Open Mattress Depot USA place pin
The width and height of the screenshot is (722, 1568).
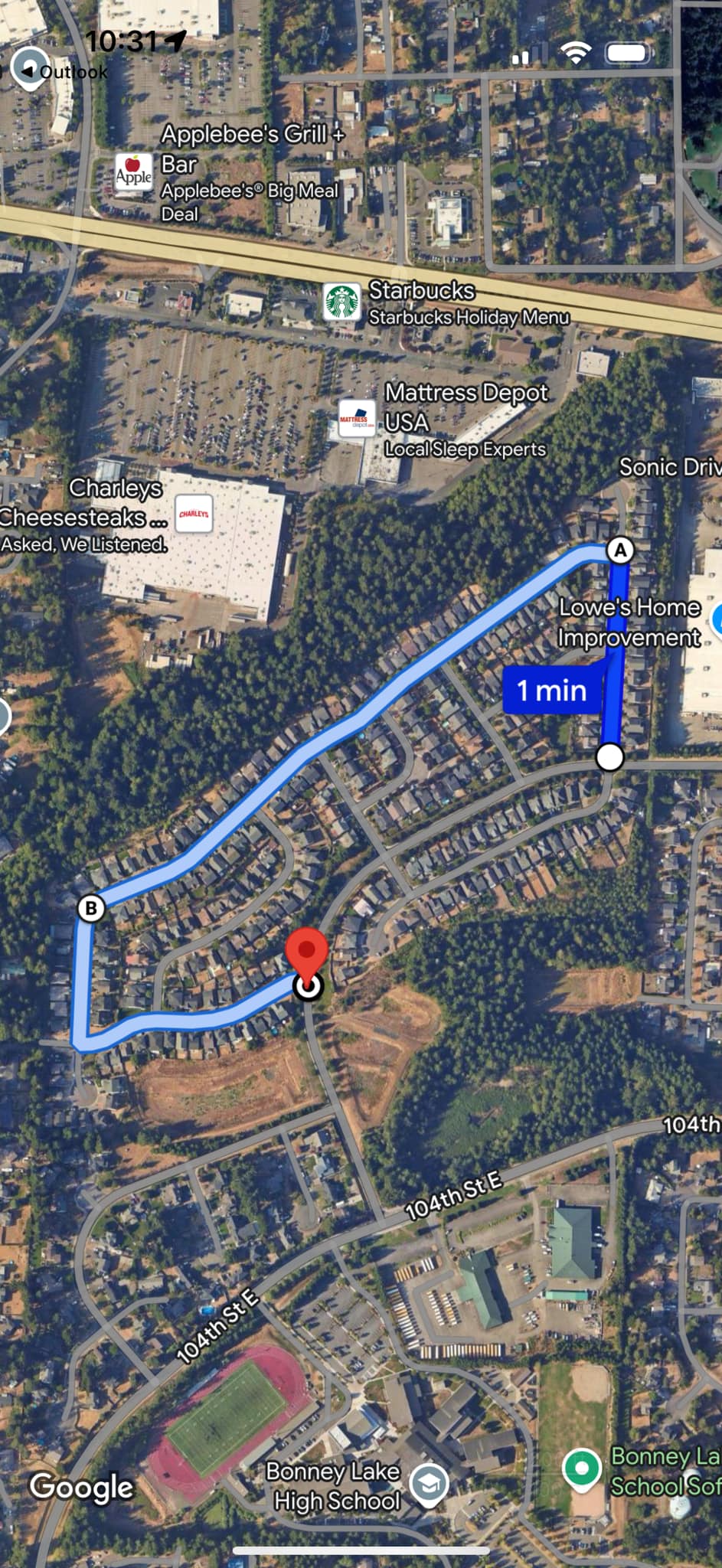(x=357, y=420)
